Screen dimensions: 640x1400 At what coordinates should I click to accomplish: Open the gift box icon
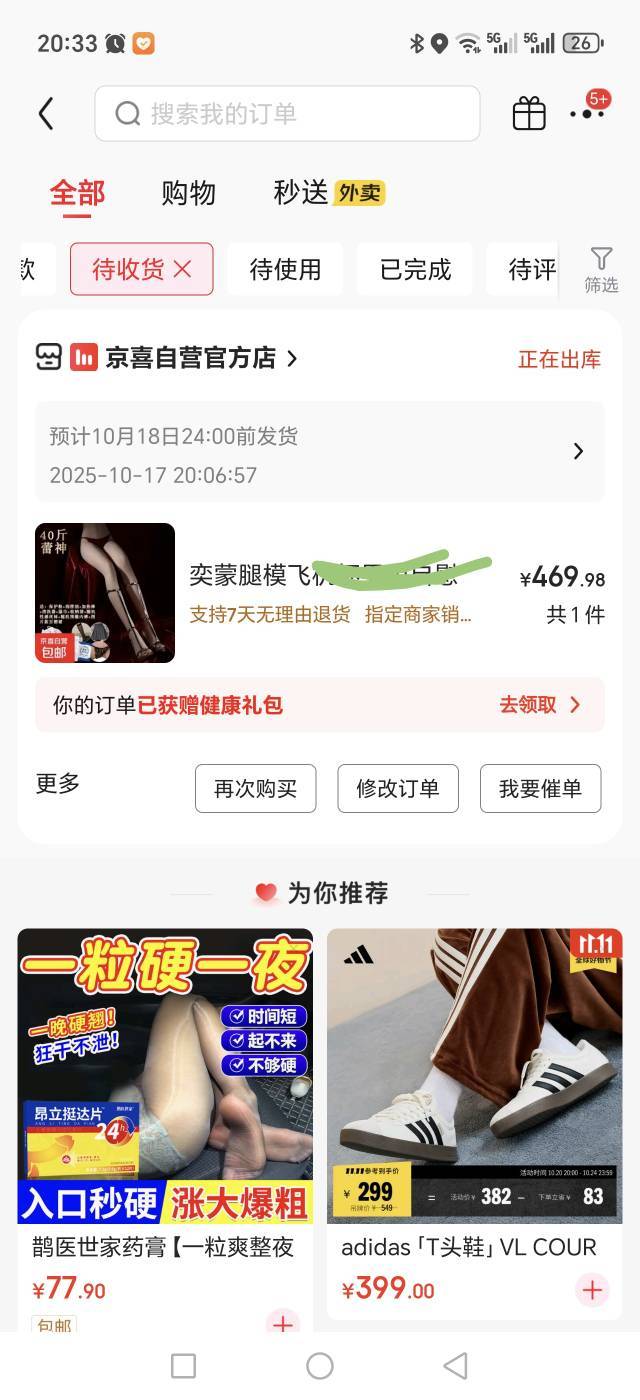click(x=529, y=114)
